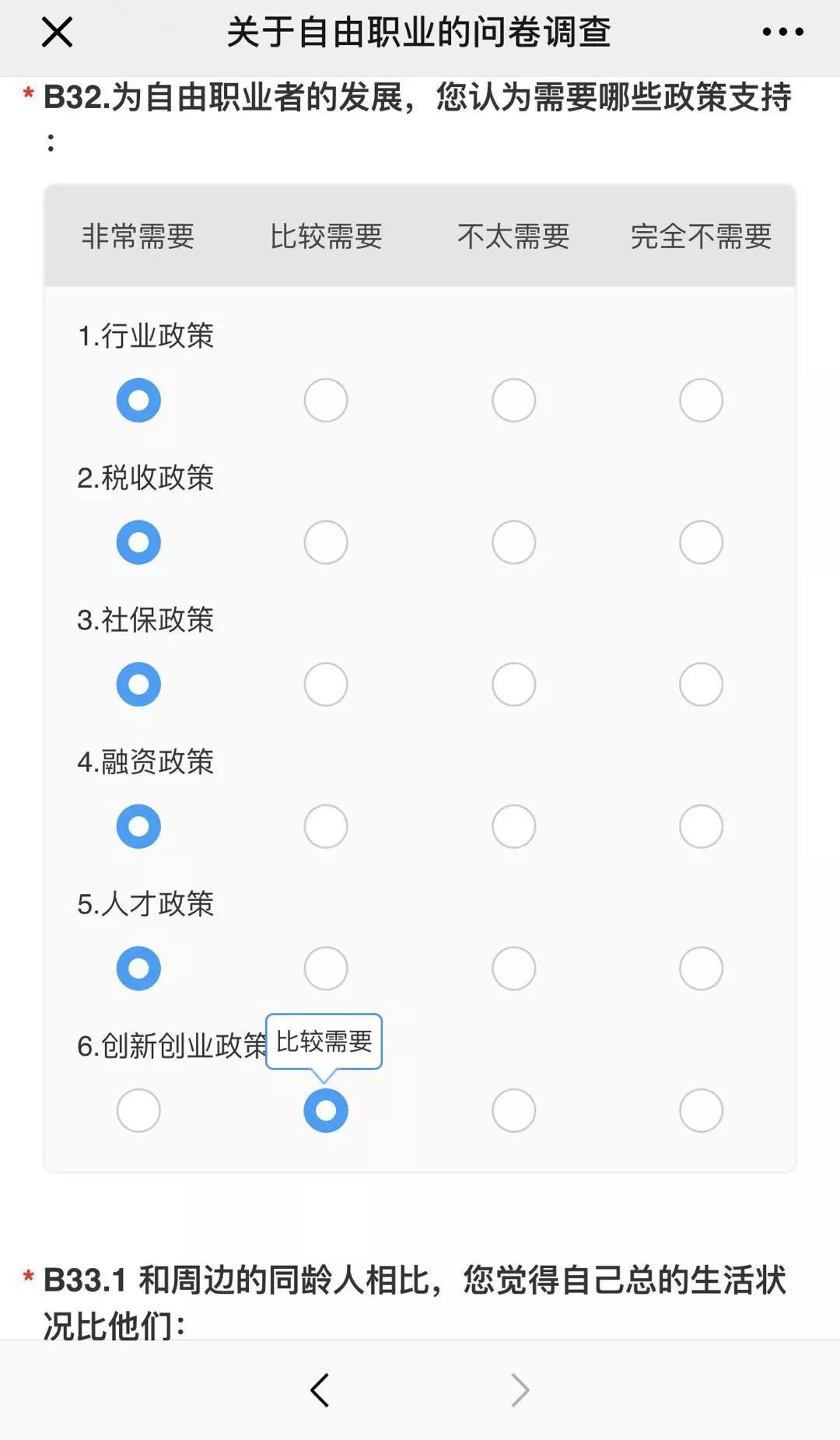Open the three-dot overflow menu
Image resolution: width=840 pixels, height=1440 pixels.
(x=782, y=32)
